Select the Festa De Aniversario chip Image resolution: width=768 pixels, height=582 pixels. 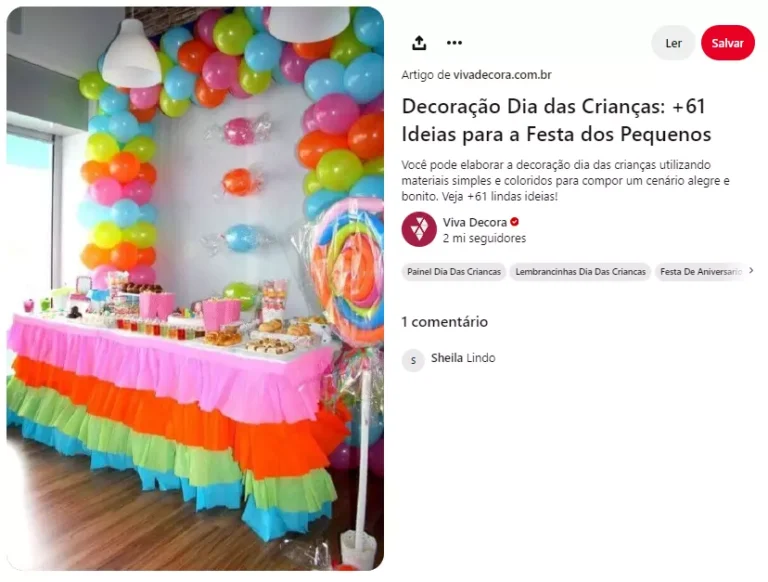(x=700, y=272)
